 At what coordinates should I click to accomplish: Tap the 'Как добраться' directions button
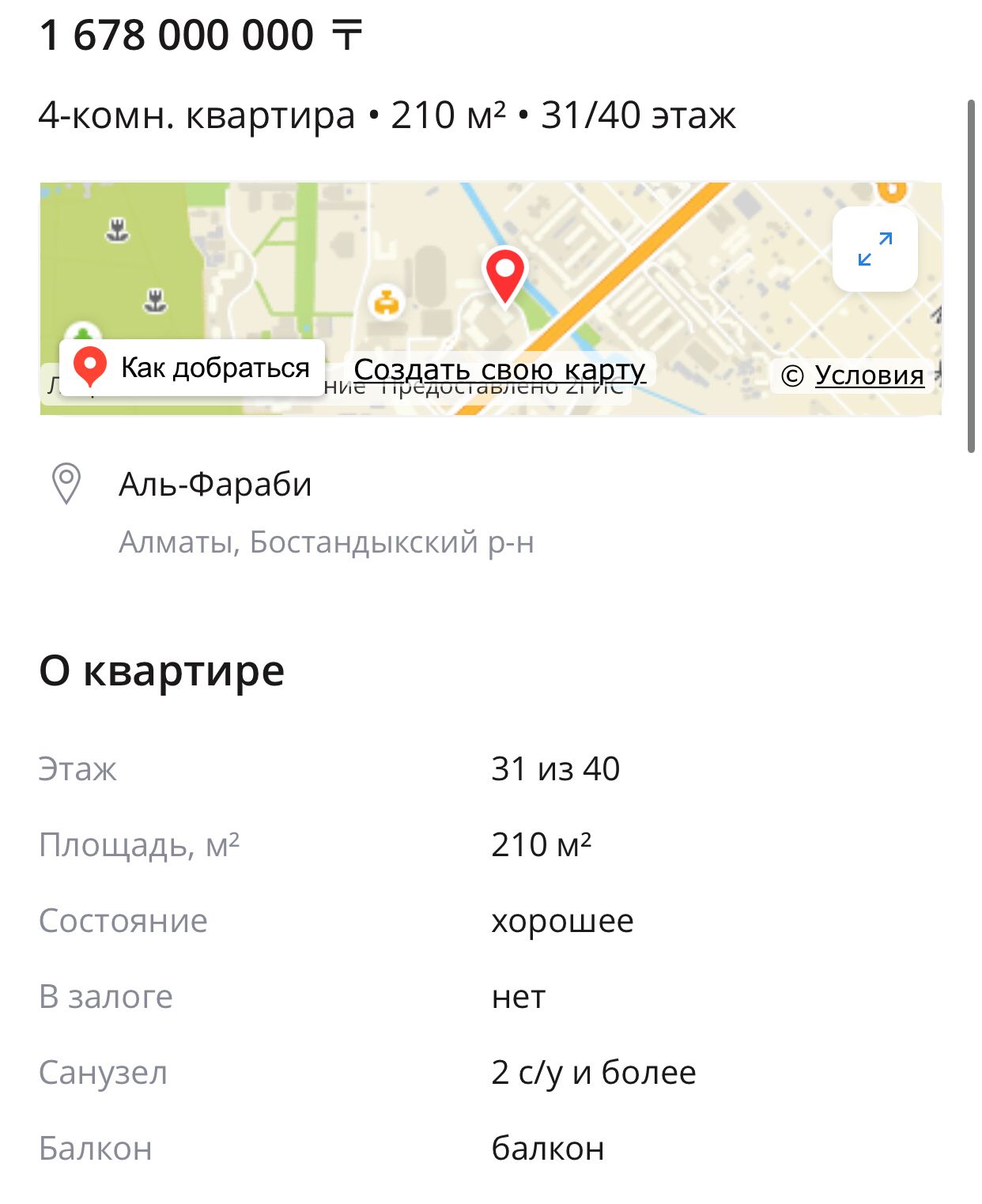click(x=192, y=368)
